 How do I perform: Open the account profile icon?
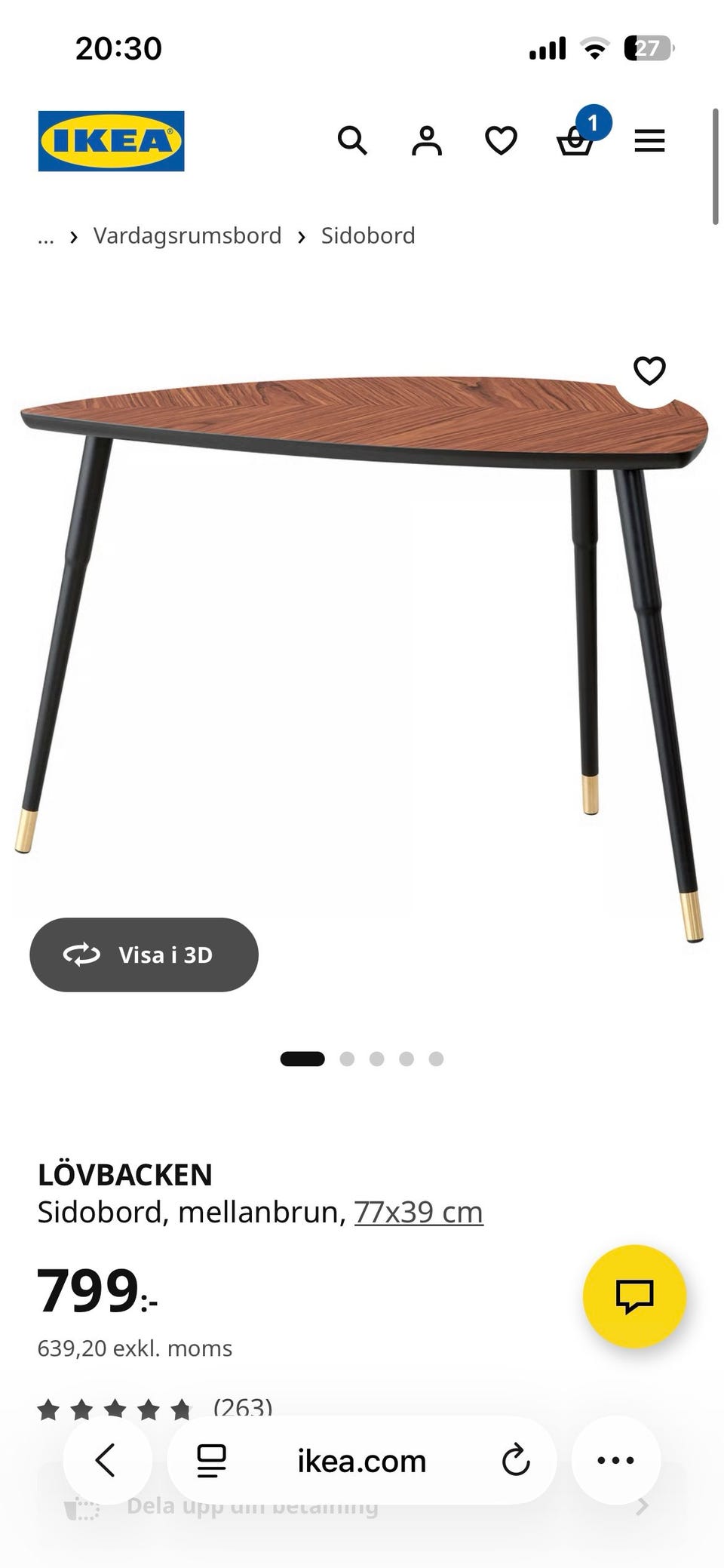click(x=427, y=141)
